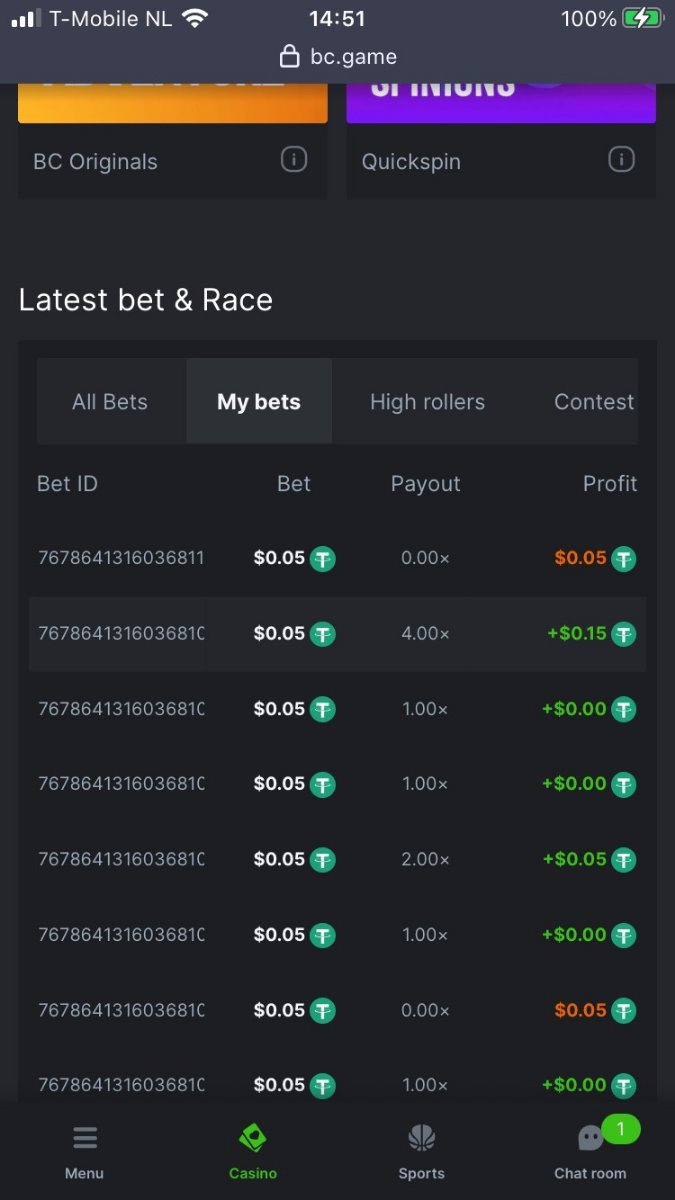Show info for Quickspin

(622, 159)
